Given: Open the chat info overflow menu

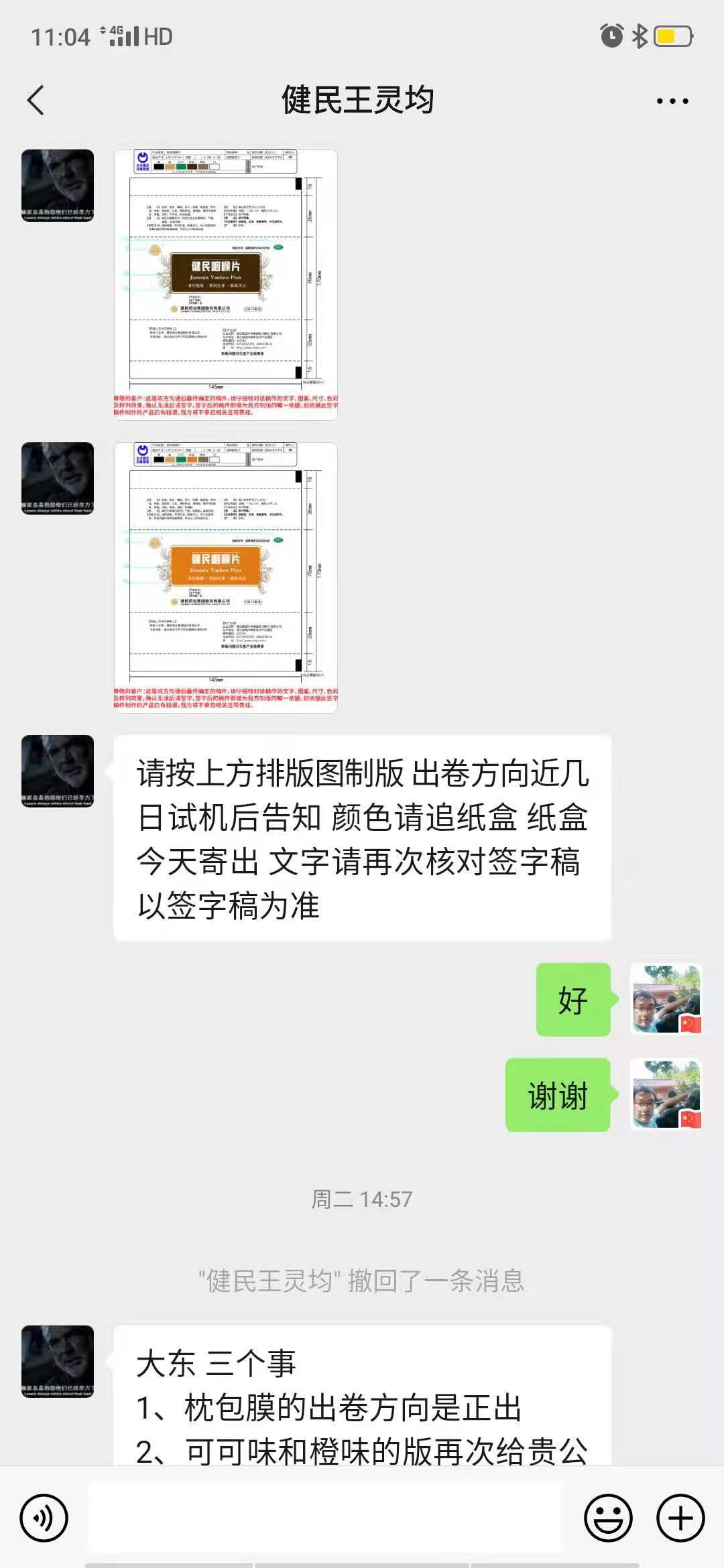Looking at the screenshot, I should click(x=672, y=101).
